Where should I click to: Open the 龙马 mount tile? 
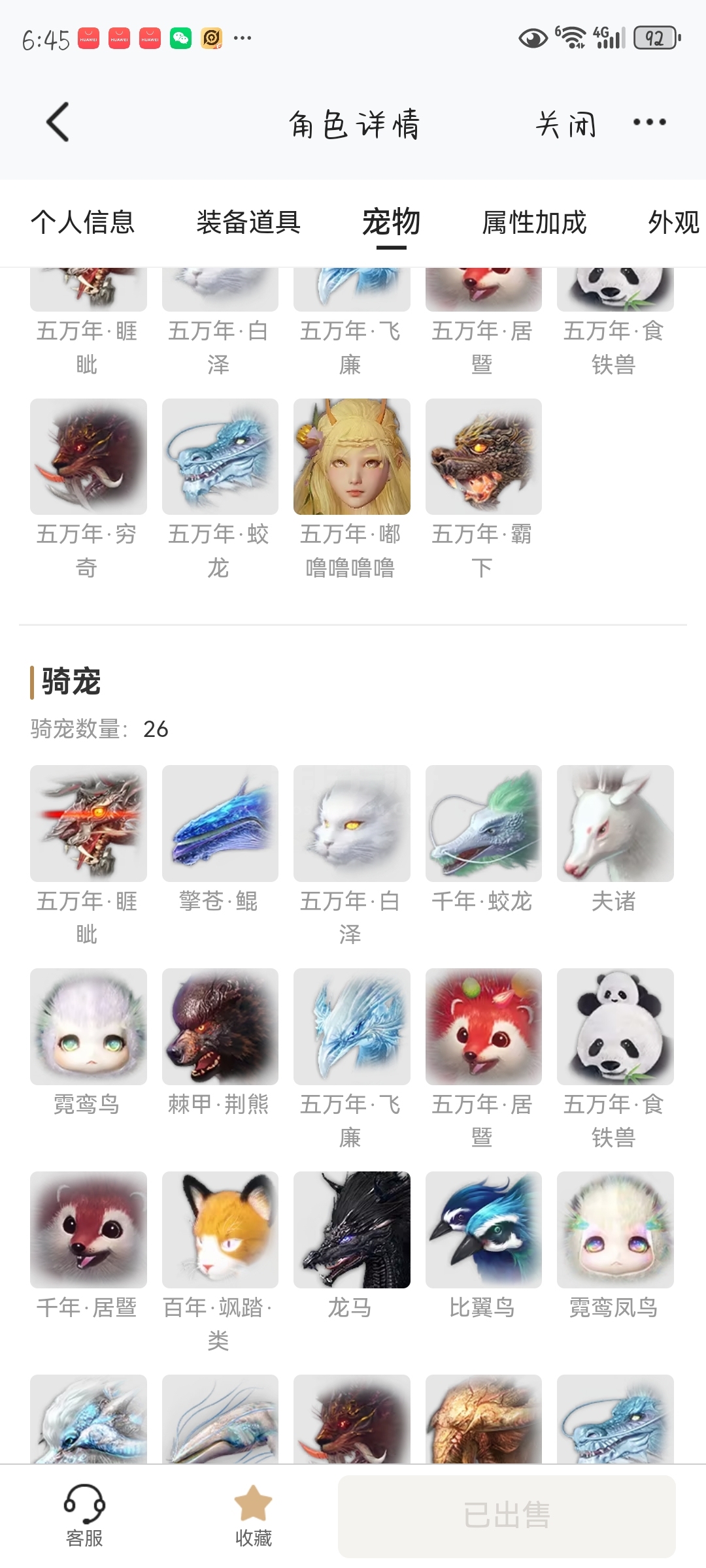pos(352,1230)
